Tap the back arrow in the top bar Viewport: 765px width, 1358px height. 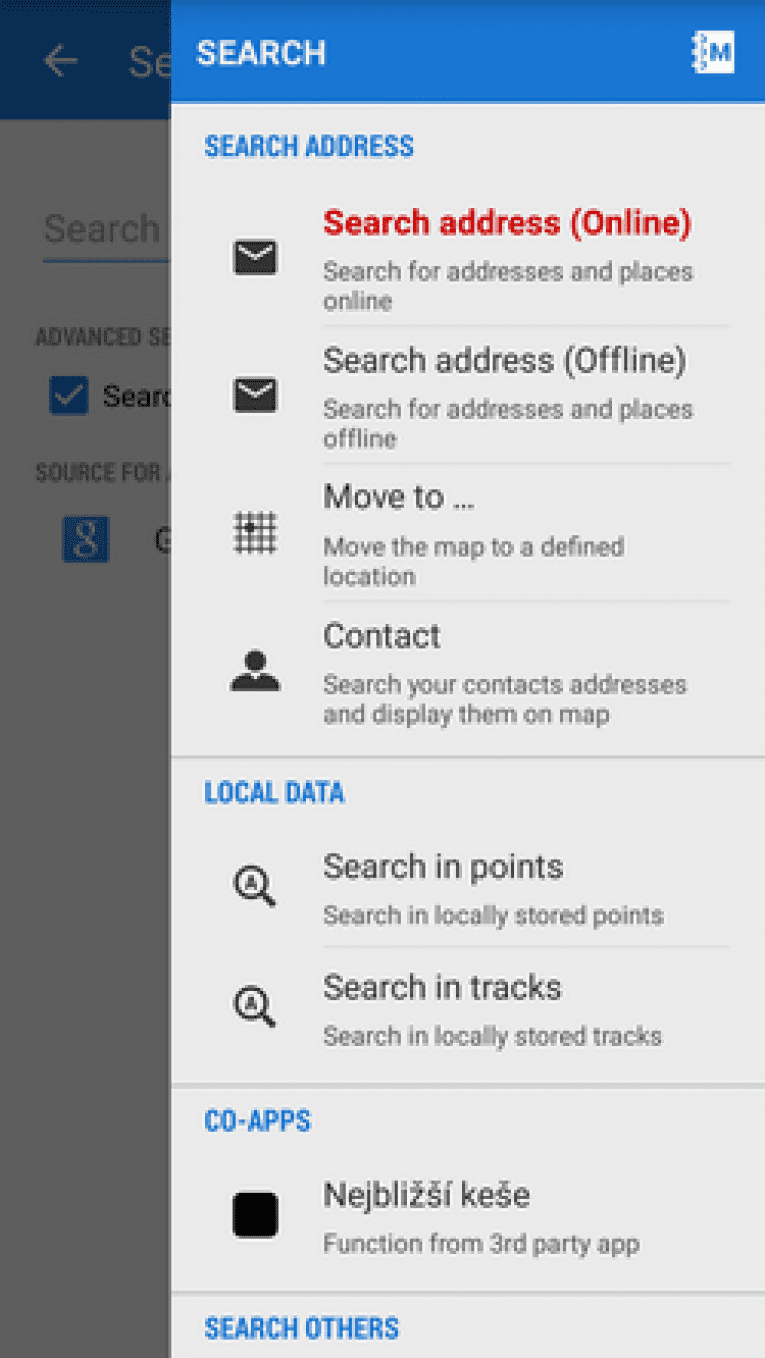60,61
